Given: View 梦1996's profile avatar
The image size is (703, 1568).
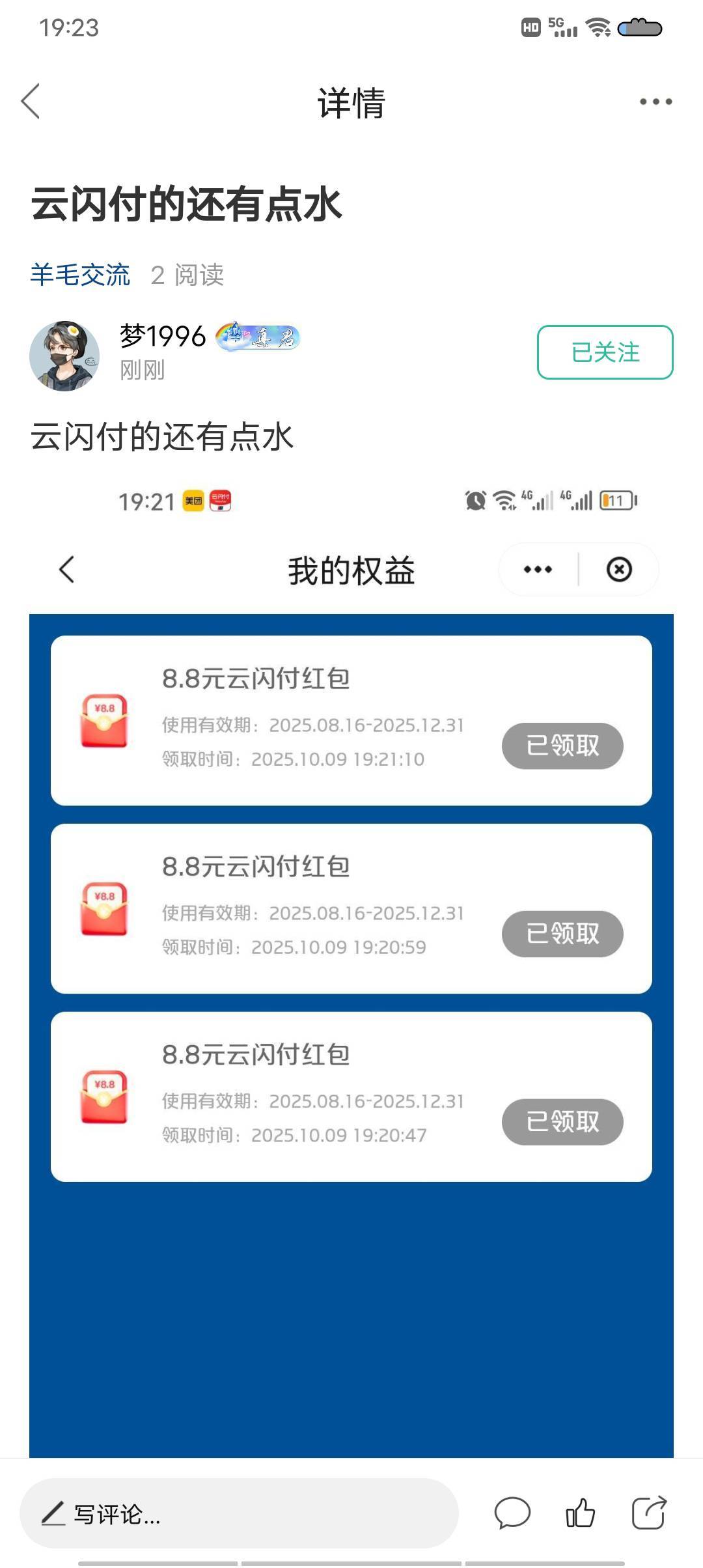Looking at the screenshot, I should pos(64,356).
